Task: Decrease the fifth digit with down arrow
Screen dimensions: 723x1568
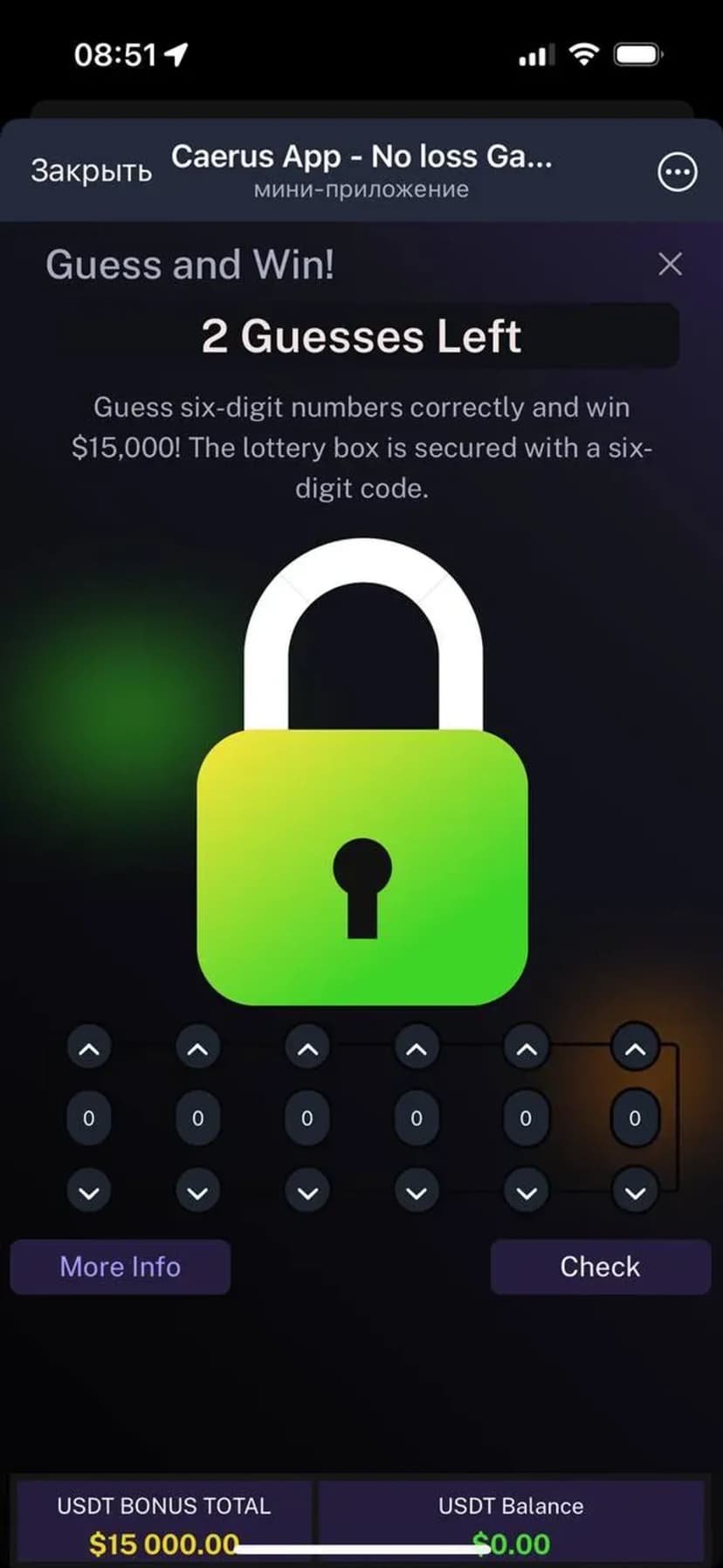Action: [527, 1192]
